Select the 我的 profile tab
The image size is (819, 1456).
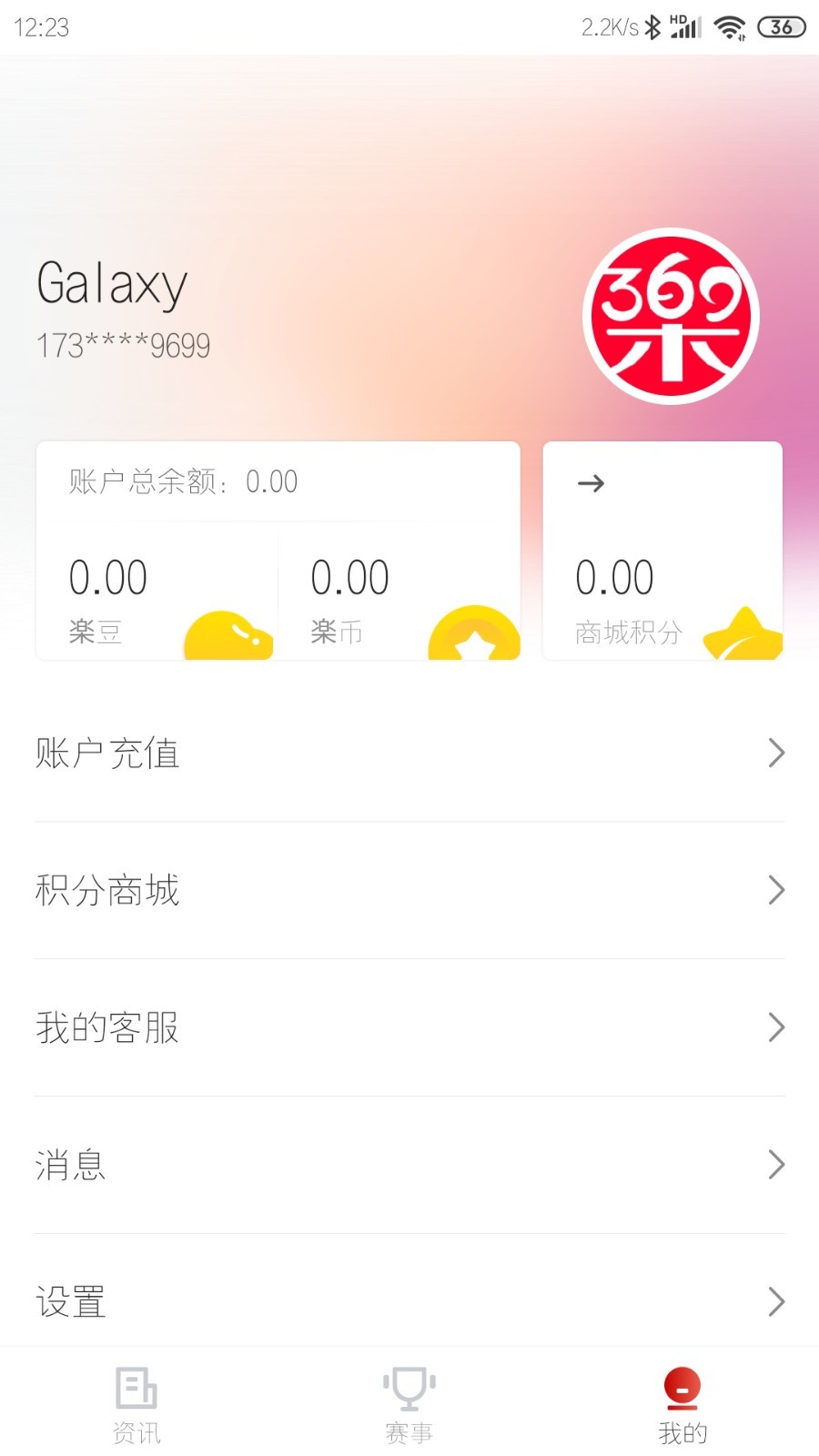pos(682,1405)
